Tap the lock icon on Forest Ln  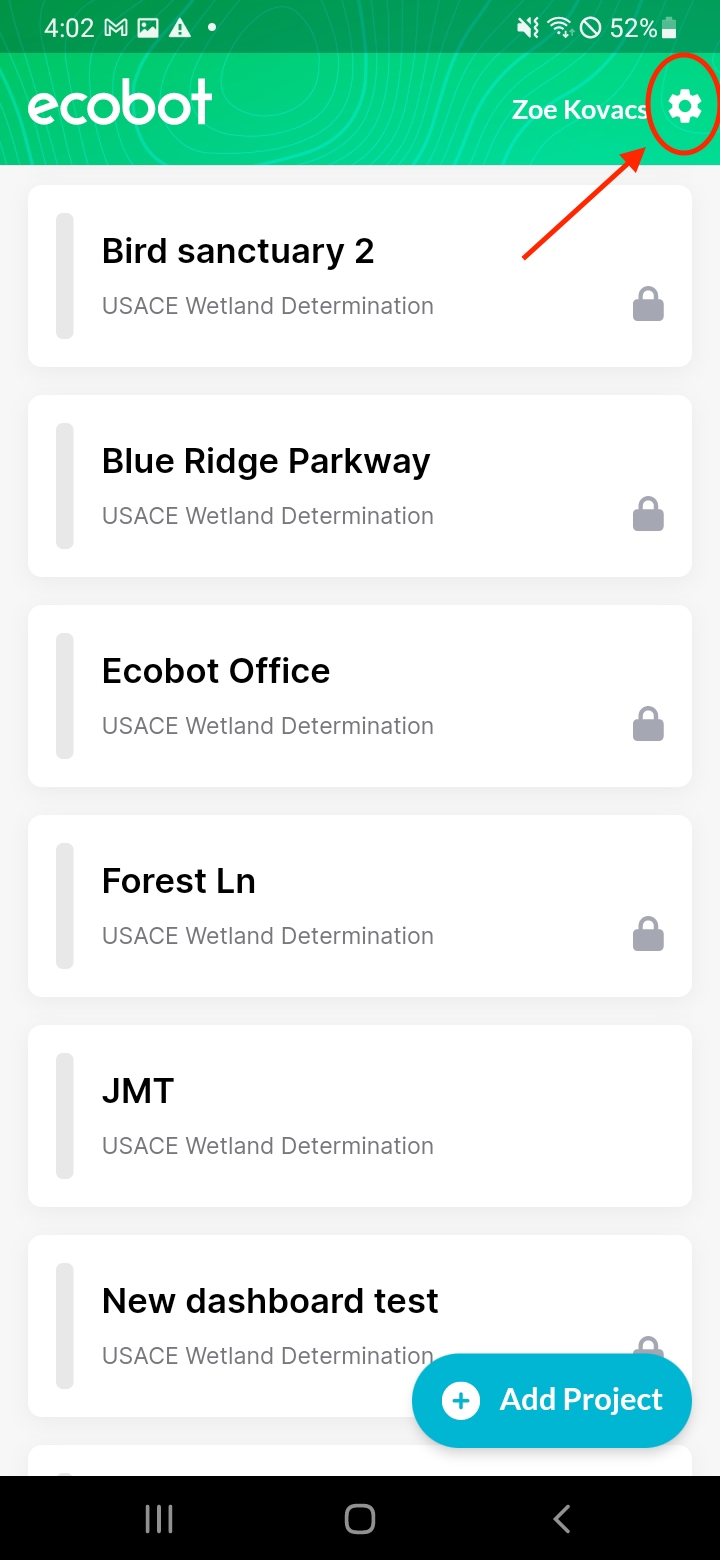click(x=648, y=933)
